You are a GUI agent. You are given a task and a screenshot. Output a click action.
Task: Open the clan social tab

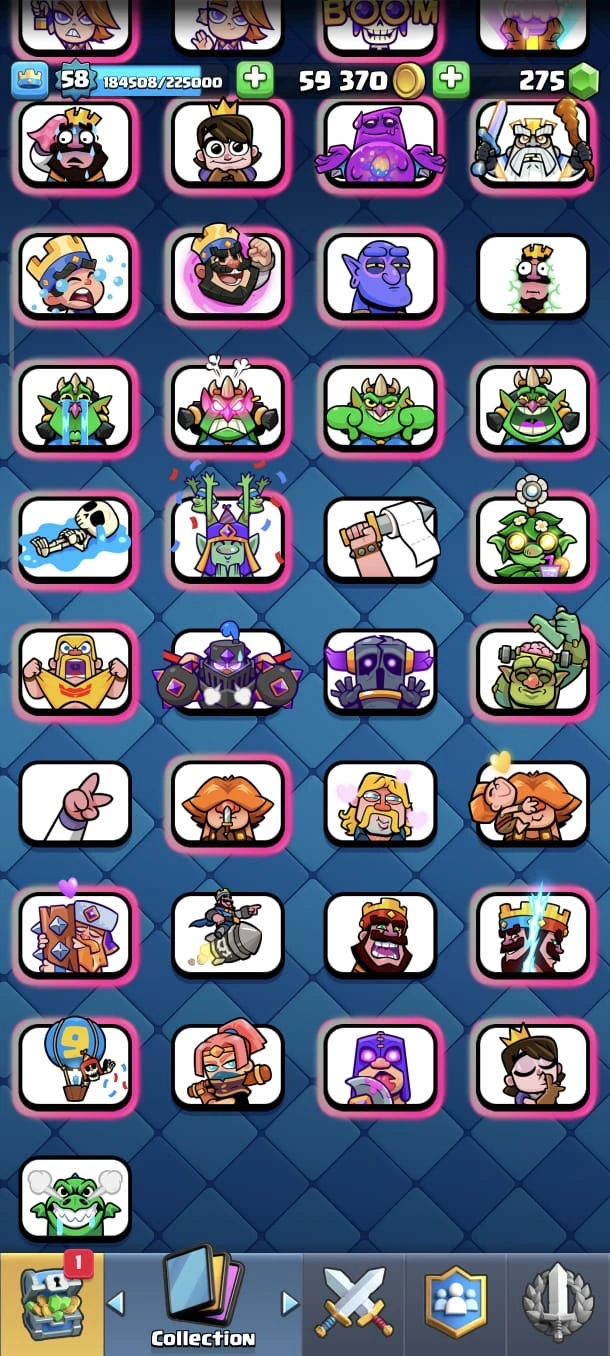click(455, 1302)
